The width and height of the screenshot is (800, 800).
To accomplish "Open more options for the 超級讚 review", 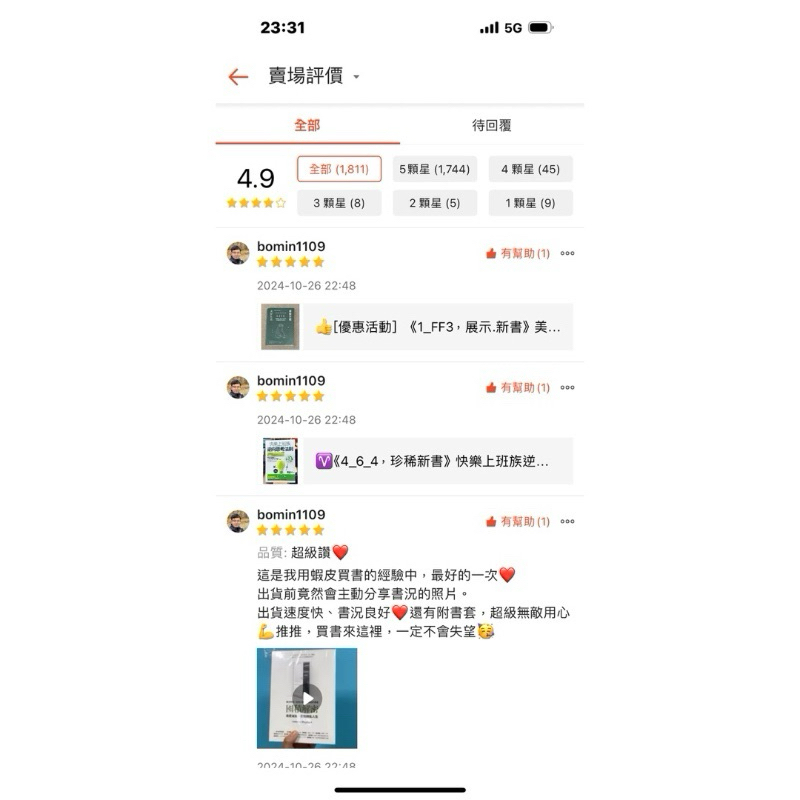I will click(x=567, y=521).
